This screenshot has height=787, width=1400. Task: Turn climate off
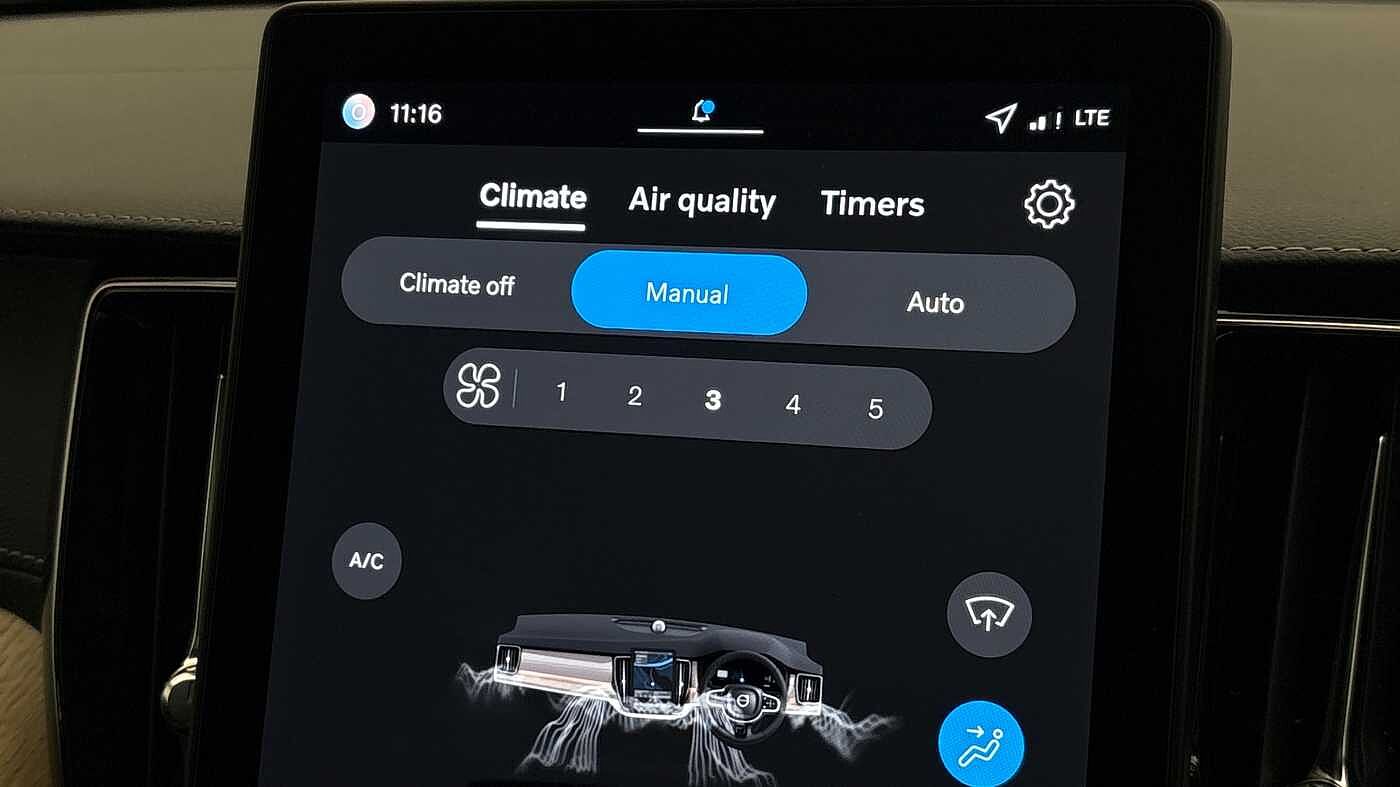coord(457,285)
